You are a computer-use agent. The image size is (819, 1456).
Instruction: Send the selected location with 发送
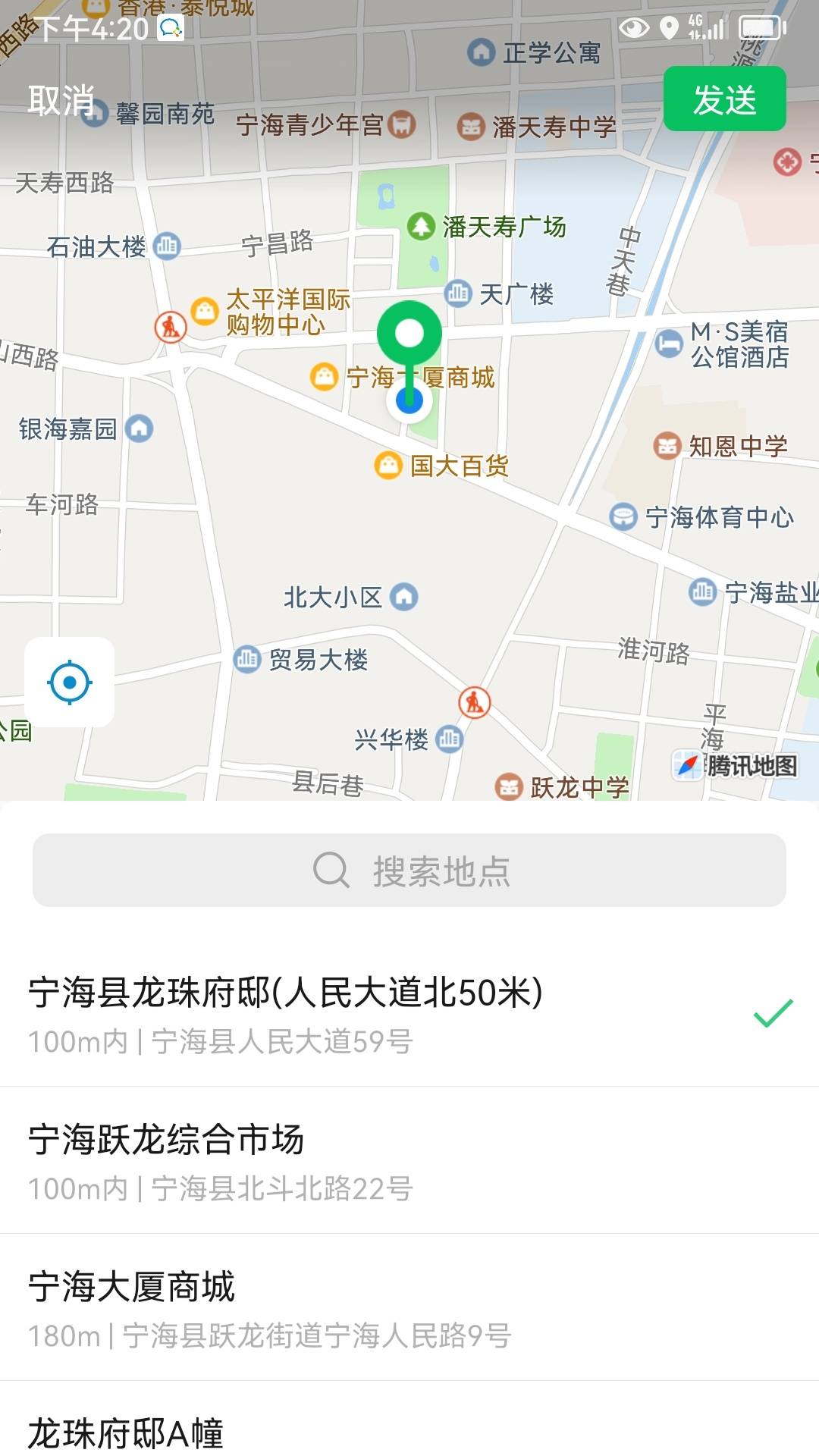click(x=724, y=99)
